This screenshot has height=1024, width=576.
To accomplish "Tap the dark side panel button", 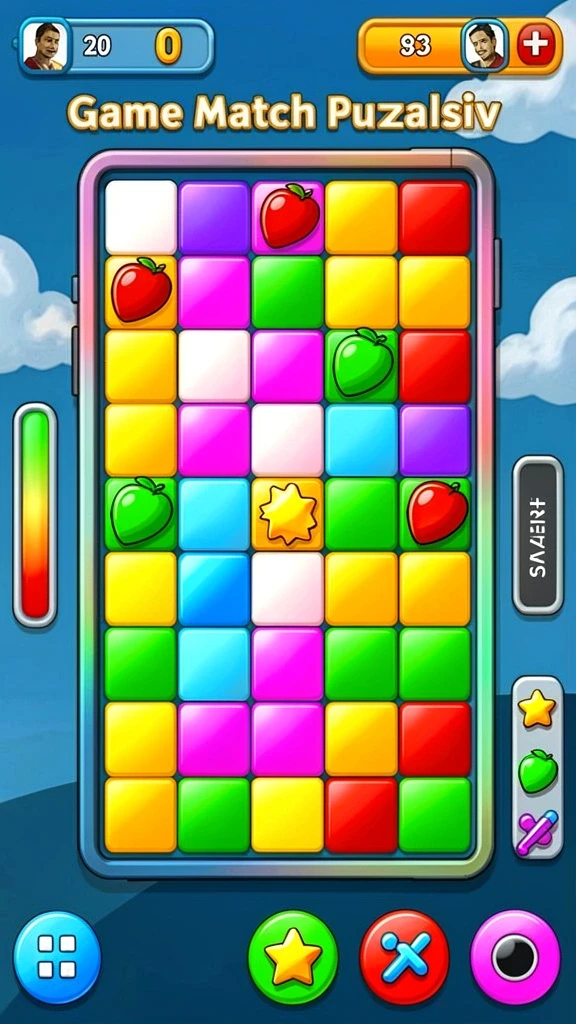I will [537, 536].
